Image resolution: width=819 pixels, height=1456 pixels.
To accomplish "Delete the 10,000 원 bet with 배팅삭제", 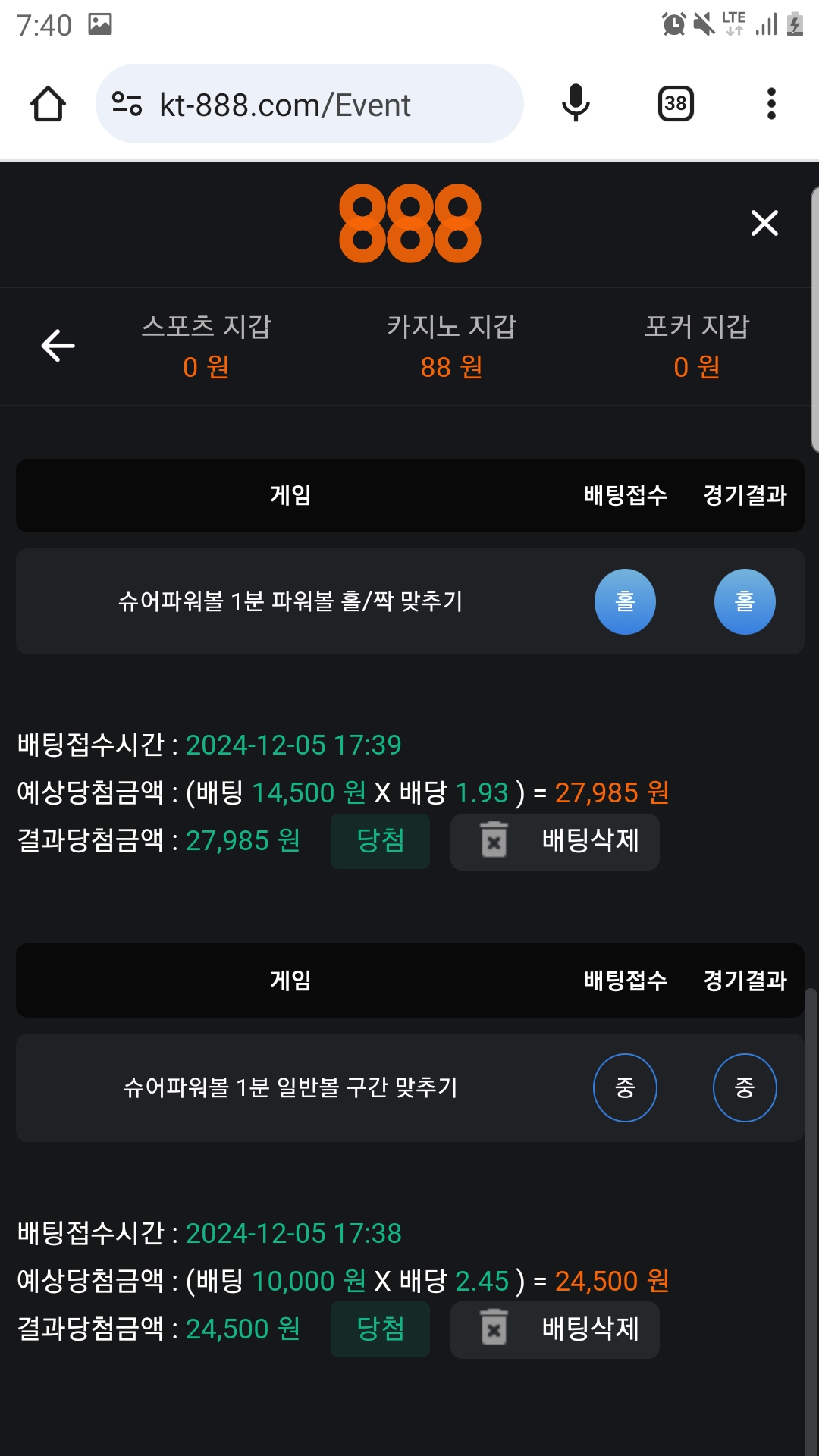I will [x=555, y=1330].
